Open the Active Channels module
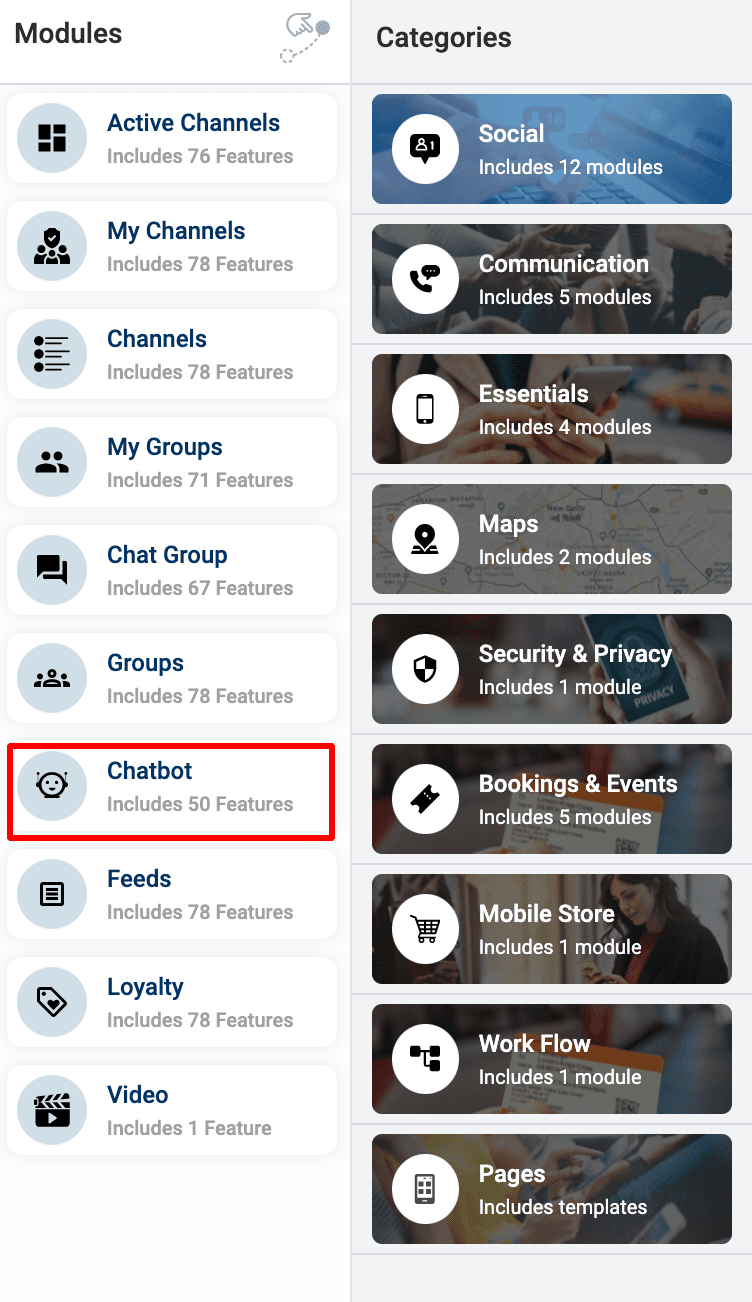Screen dimensions: 752x1302 (172, 138)
